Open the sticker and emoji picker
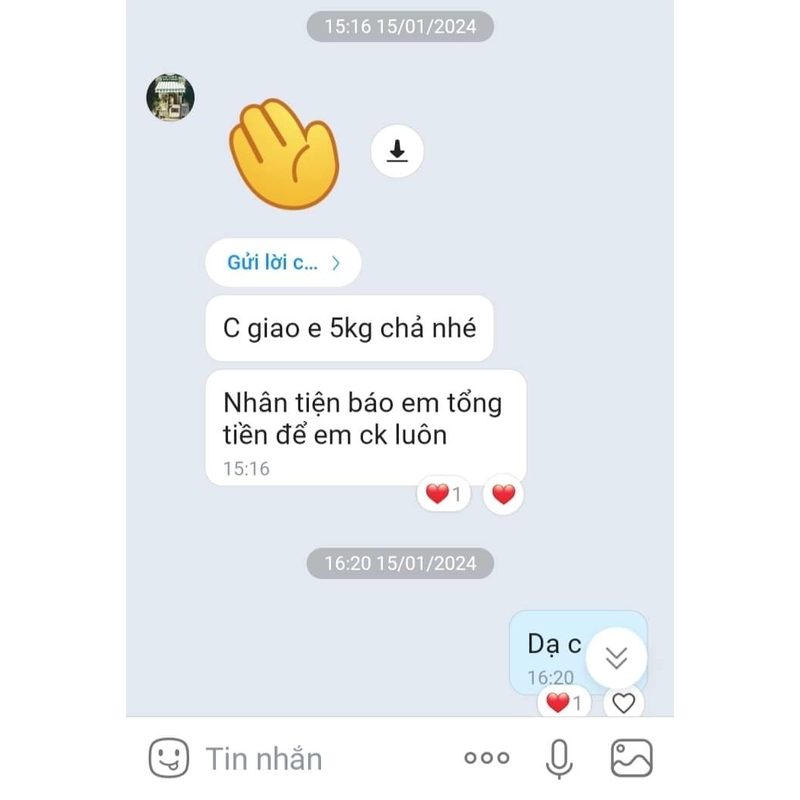This screenshot has height=800, width=800. [x=169, y=758]
